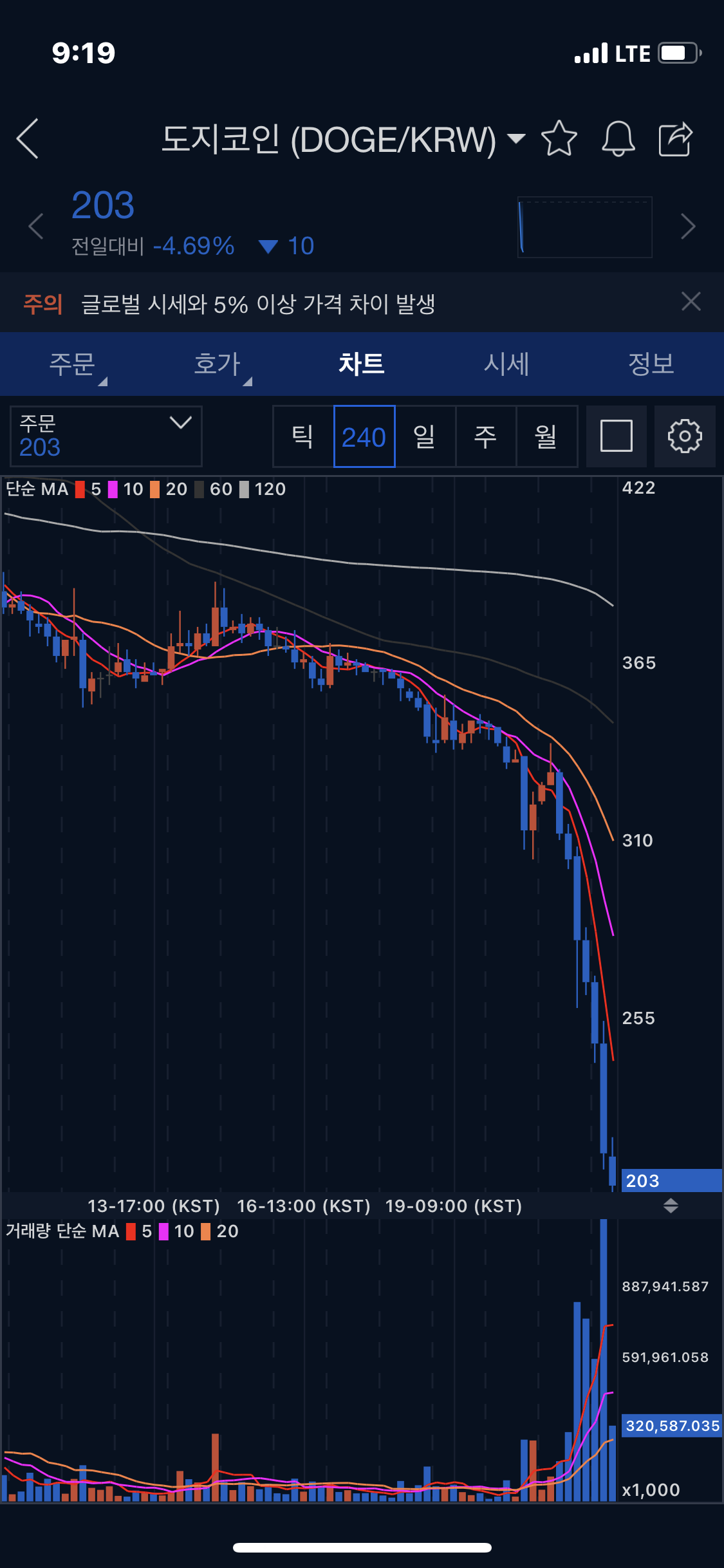Switch to the 호가 tab
This screenshot has width=724, height=1568.
point(217,364)
